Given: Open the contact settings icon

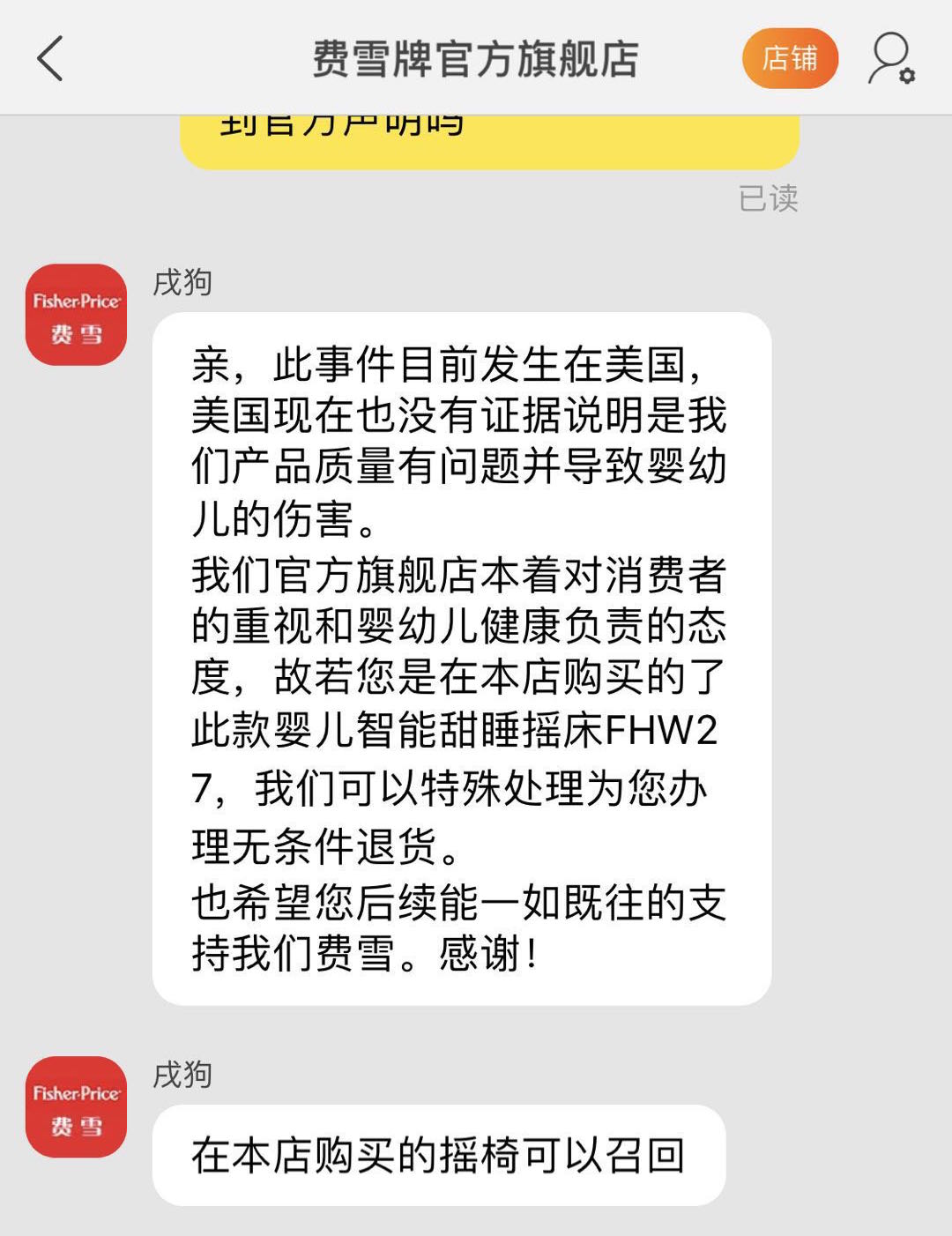Looking at the screenshot, I should click(890, 59).
